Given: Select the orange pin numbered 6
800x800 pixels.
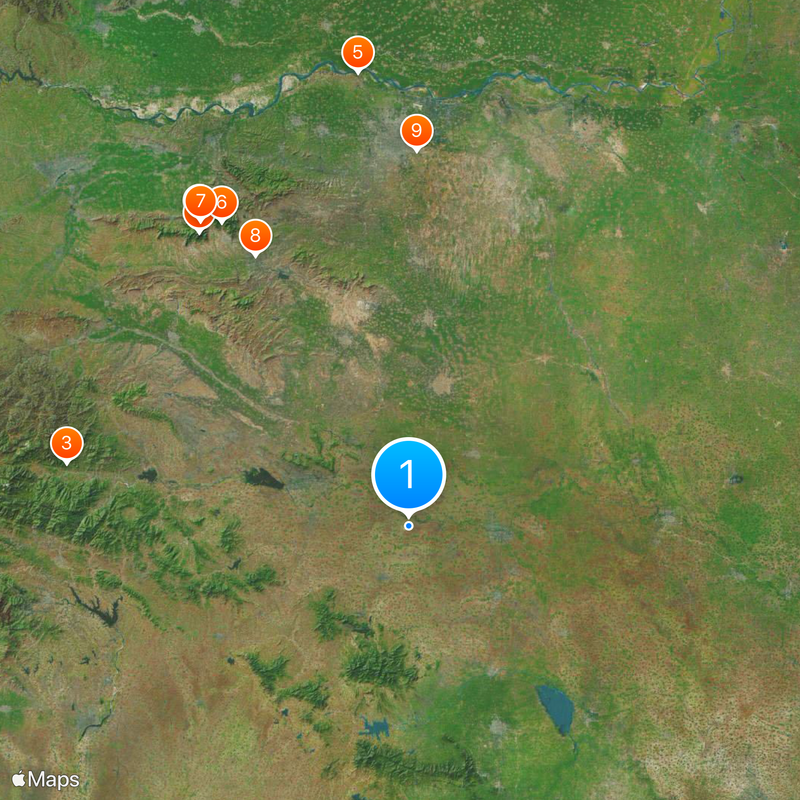Looking at the screenshot, I should [225, 203].
